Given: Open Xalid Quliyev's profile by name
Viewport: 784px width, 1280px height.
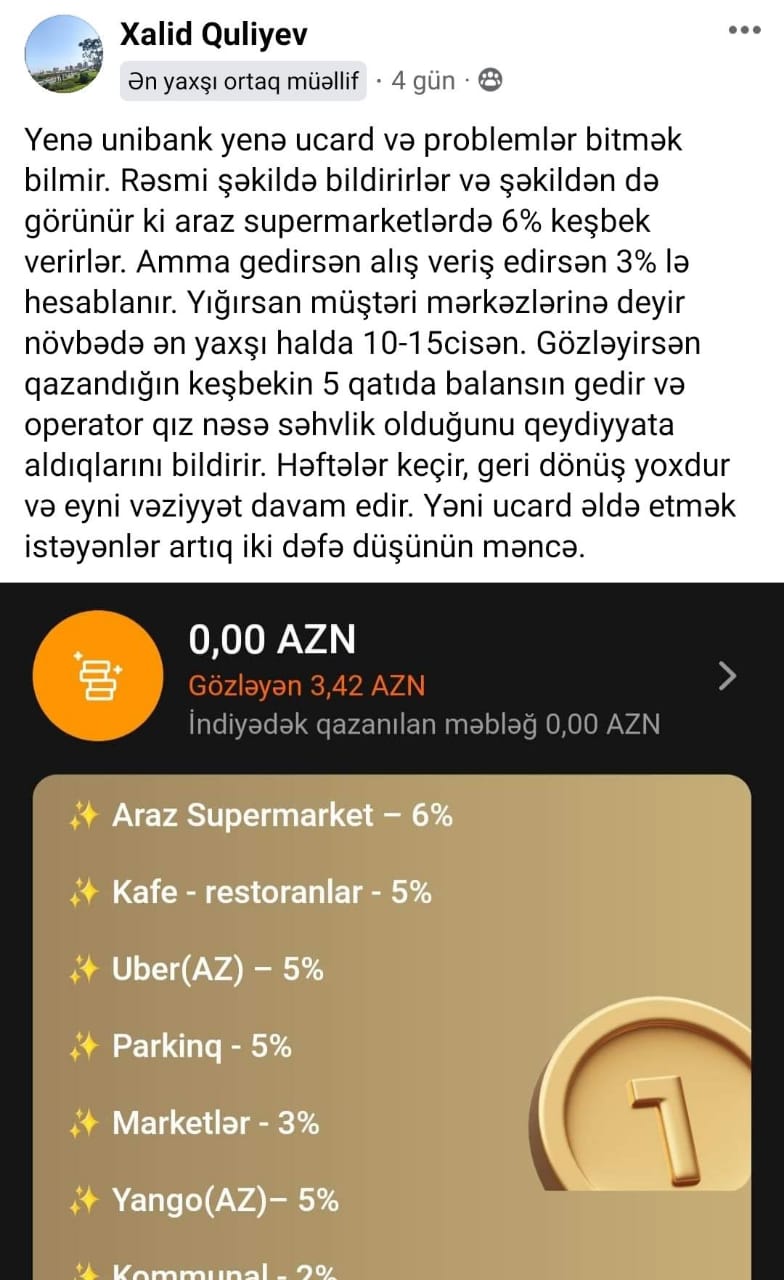Looking at the screenshot, I should point(214,35).
